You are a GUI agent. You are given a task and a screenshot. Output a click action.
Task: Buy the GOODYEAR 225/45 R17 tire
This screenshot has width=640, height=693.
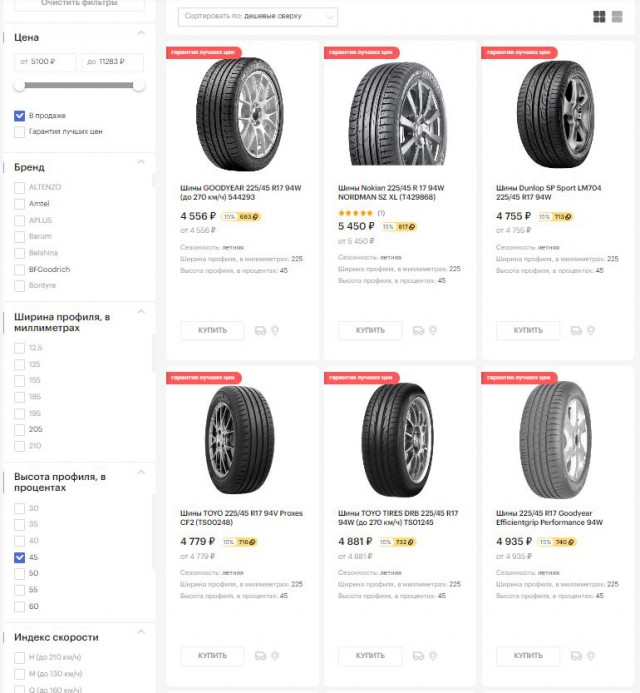[x=212, y=330]
